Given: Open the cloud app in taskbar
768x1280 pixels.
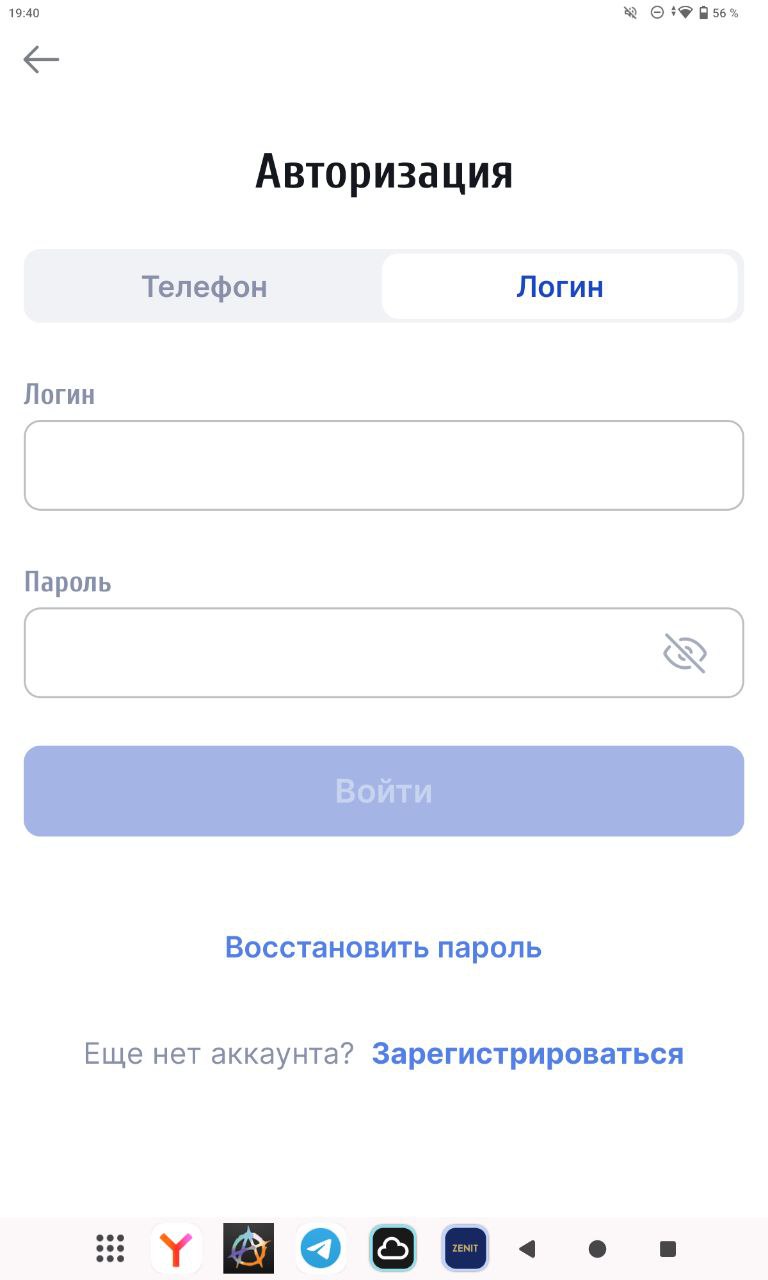Looking at the screenshot, I should [x=393, y=1248].
